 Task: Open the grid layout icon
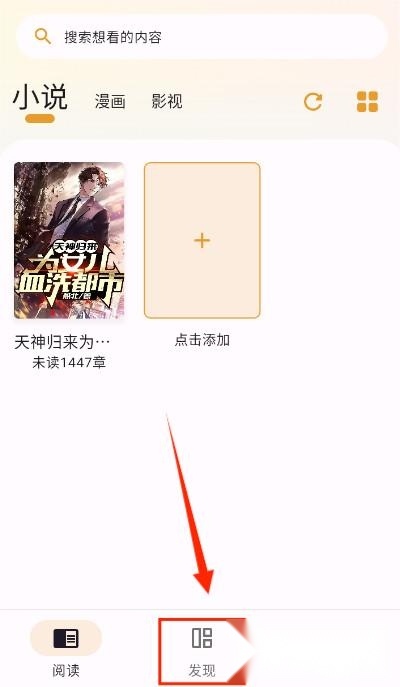coord(367,102)
